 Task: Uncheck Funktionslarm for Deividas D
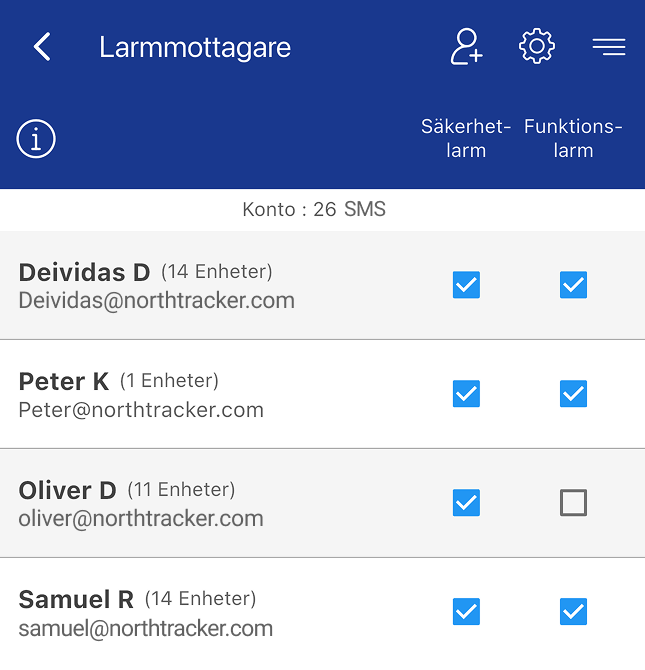click(573, 285)
